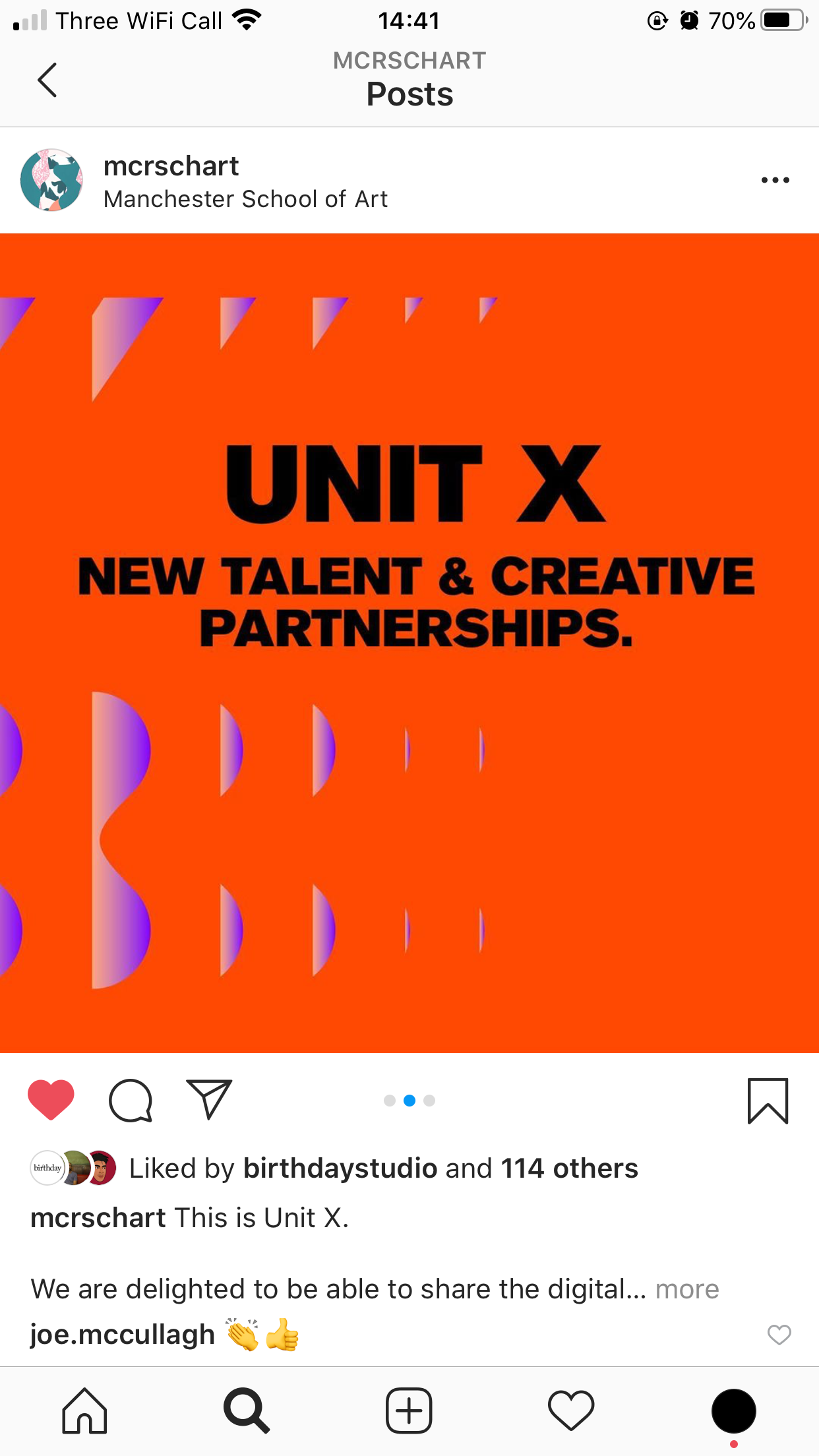The image size is (819, 1456).
Task: Open the birthdaystudio profile from likes
Action: [340, 1168]
